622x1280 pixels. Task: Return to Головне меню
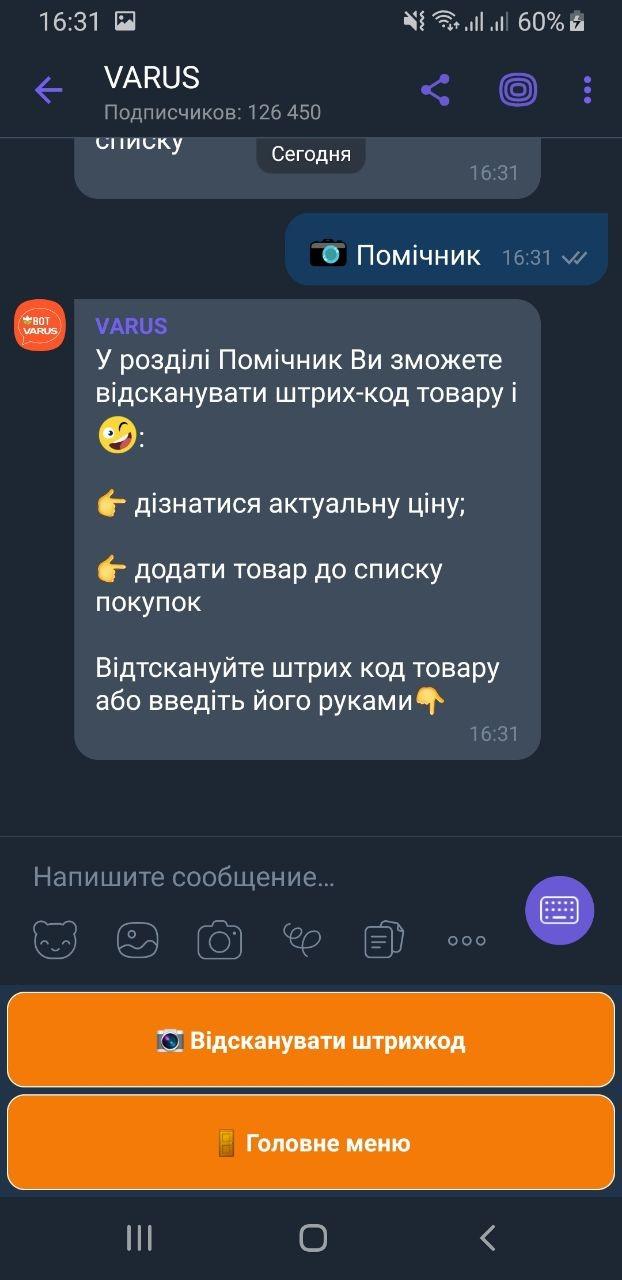pos(311,1143)
